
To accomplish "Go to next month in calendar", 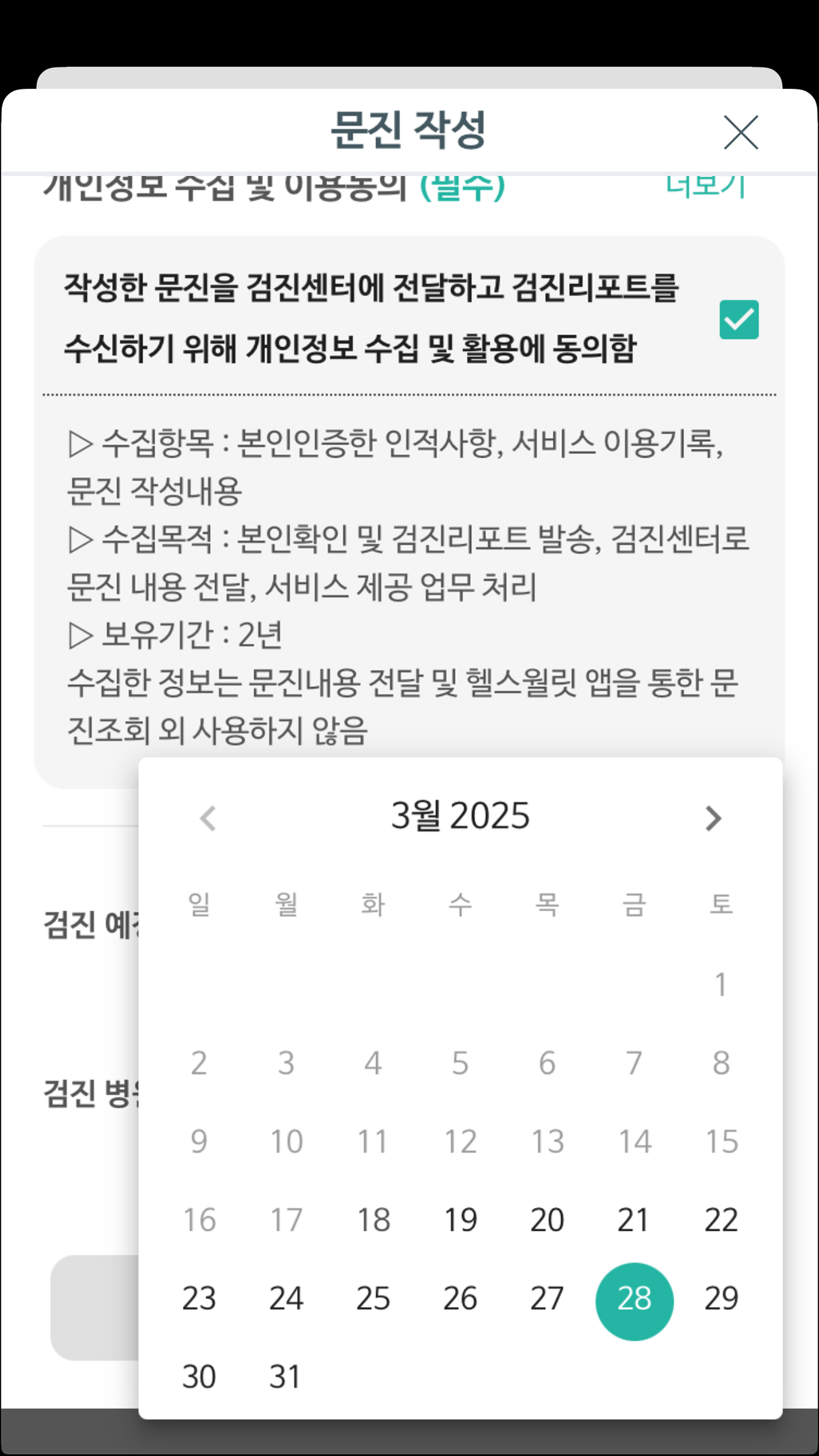I will coord(713,818).
